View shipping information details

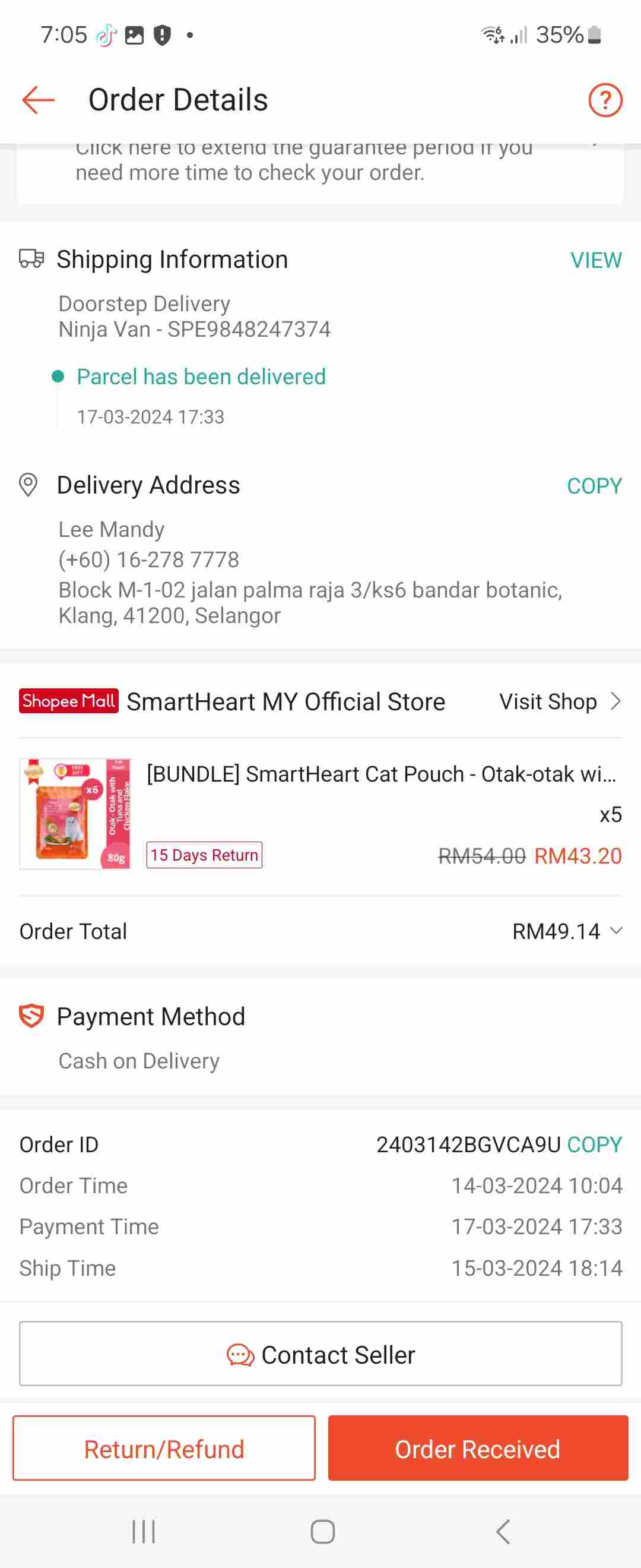pyautogui.click(x=595, y=261)
